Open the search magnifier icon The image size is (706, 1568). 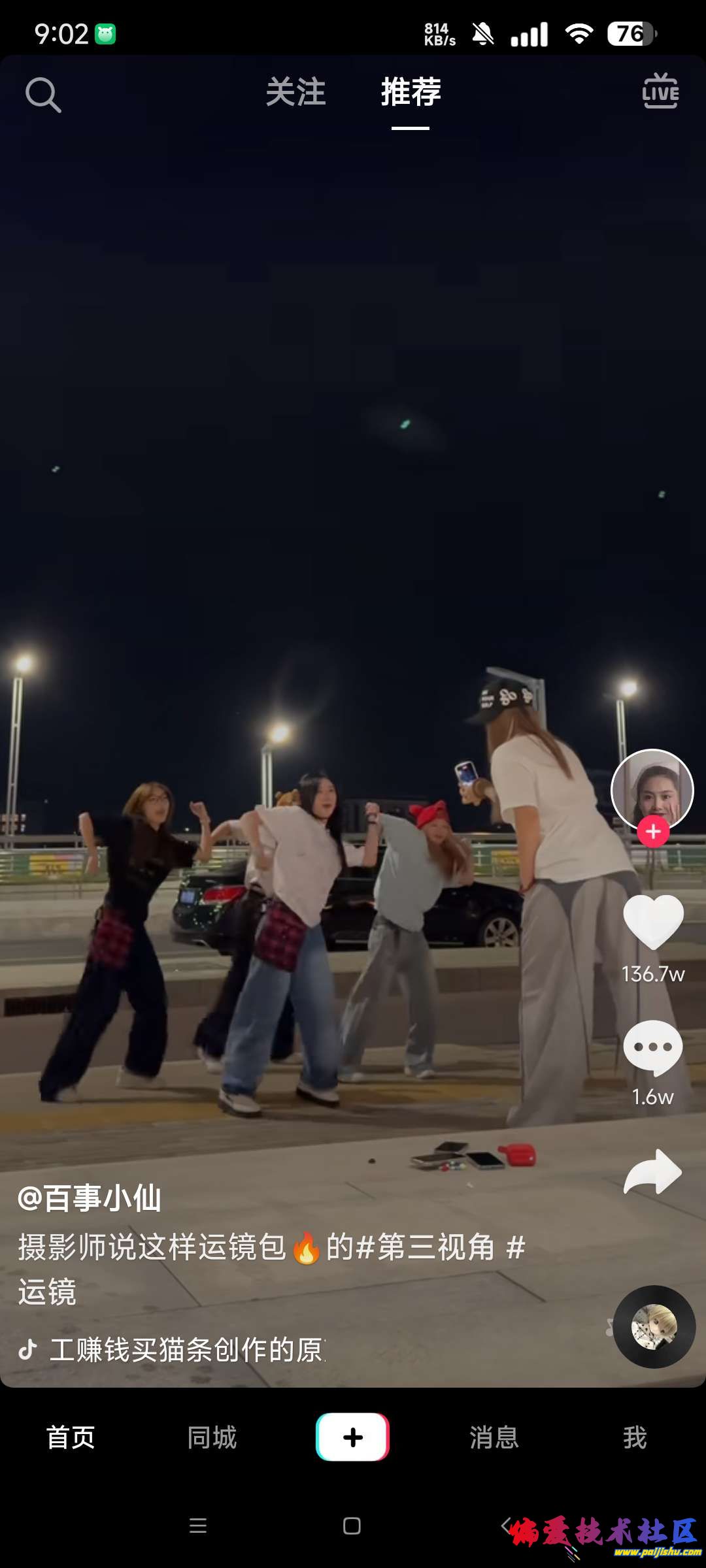pyautogui.click(x=43, y=95)
